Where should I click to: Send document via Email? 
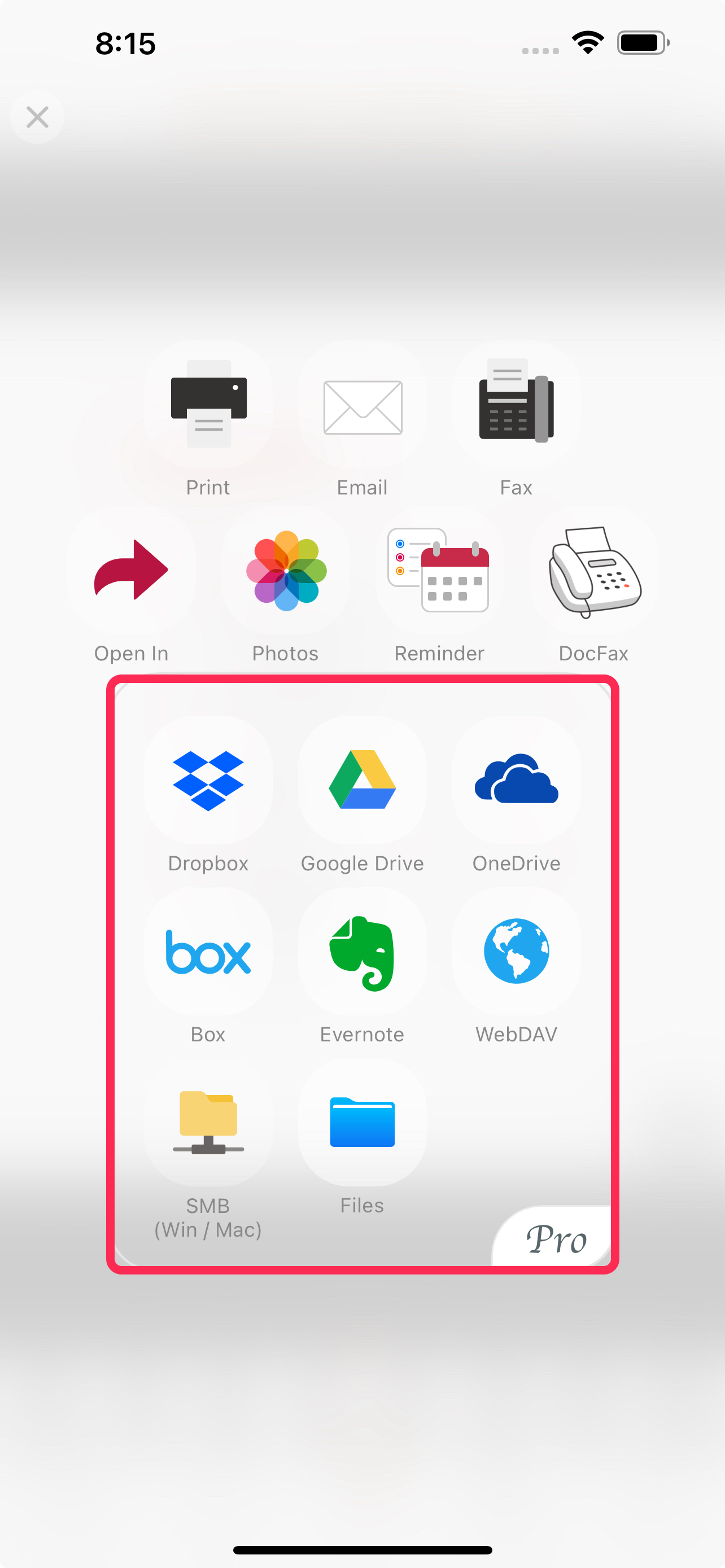(x=362, y=404)
